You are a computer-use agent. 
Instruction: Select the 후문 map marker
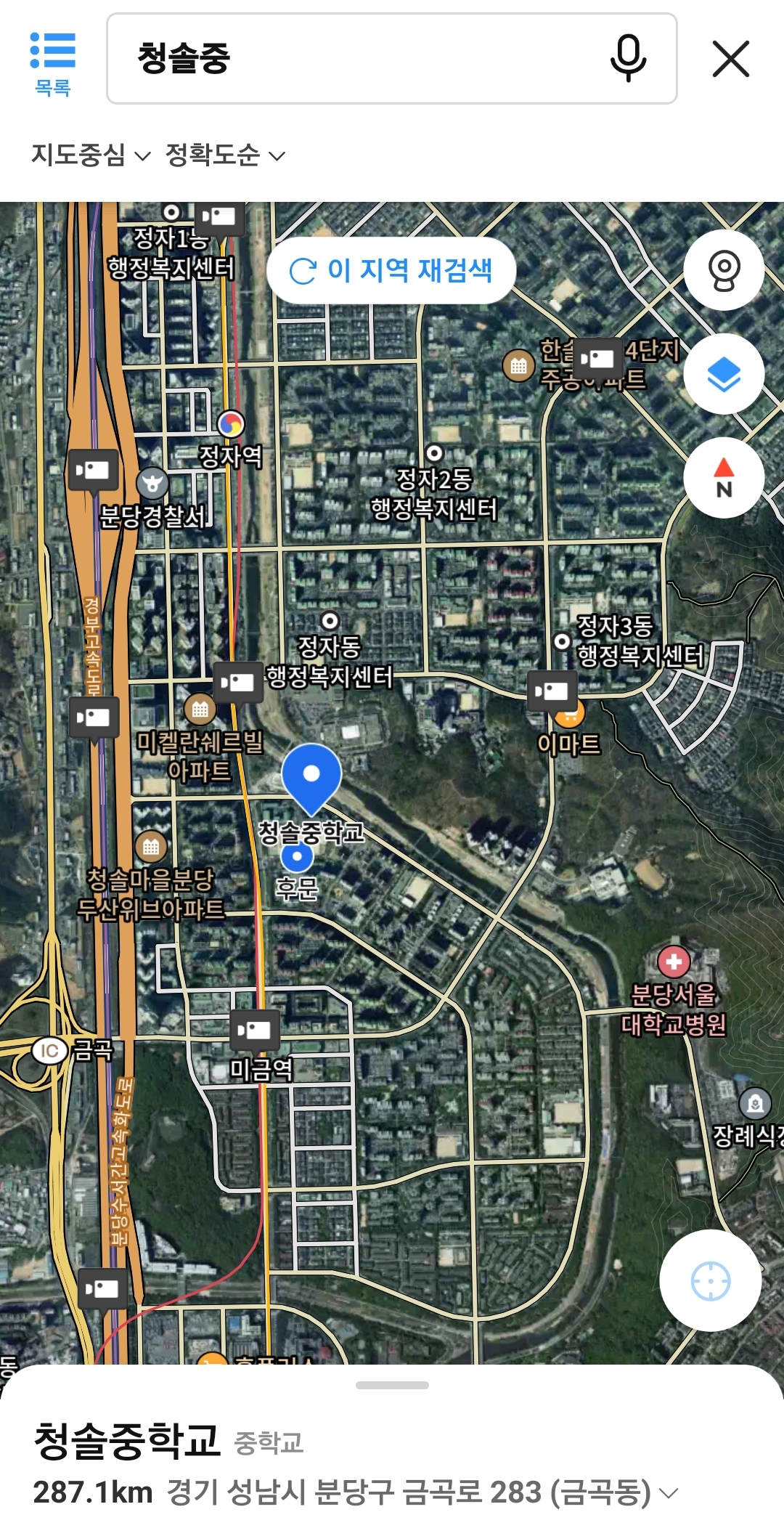297,857
